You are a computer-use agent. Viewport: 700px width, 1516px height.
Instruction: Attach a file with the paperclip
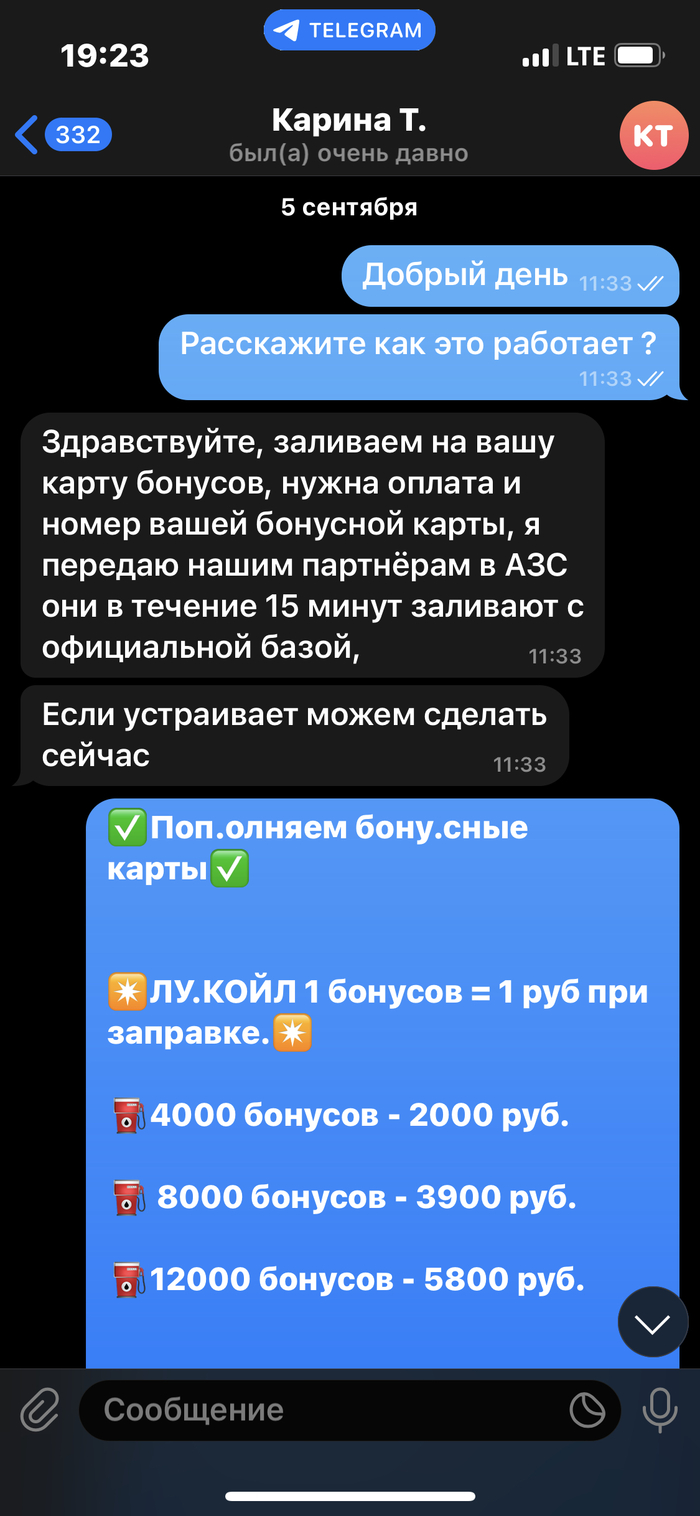tap(40, 1410)
